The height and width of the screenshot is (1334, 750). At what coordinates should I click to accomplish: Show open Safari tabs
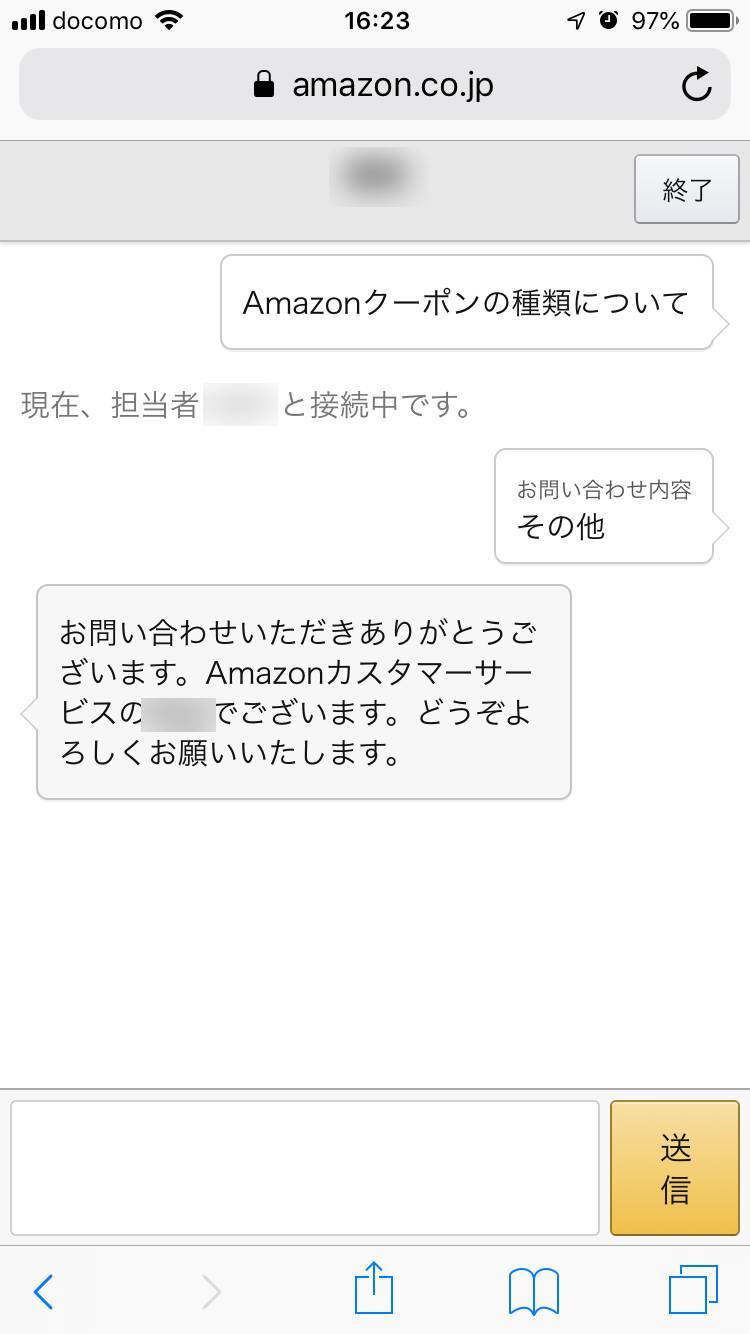(x=693, y=1291)
